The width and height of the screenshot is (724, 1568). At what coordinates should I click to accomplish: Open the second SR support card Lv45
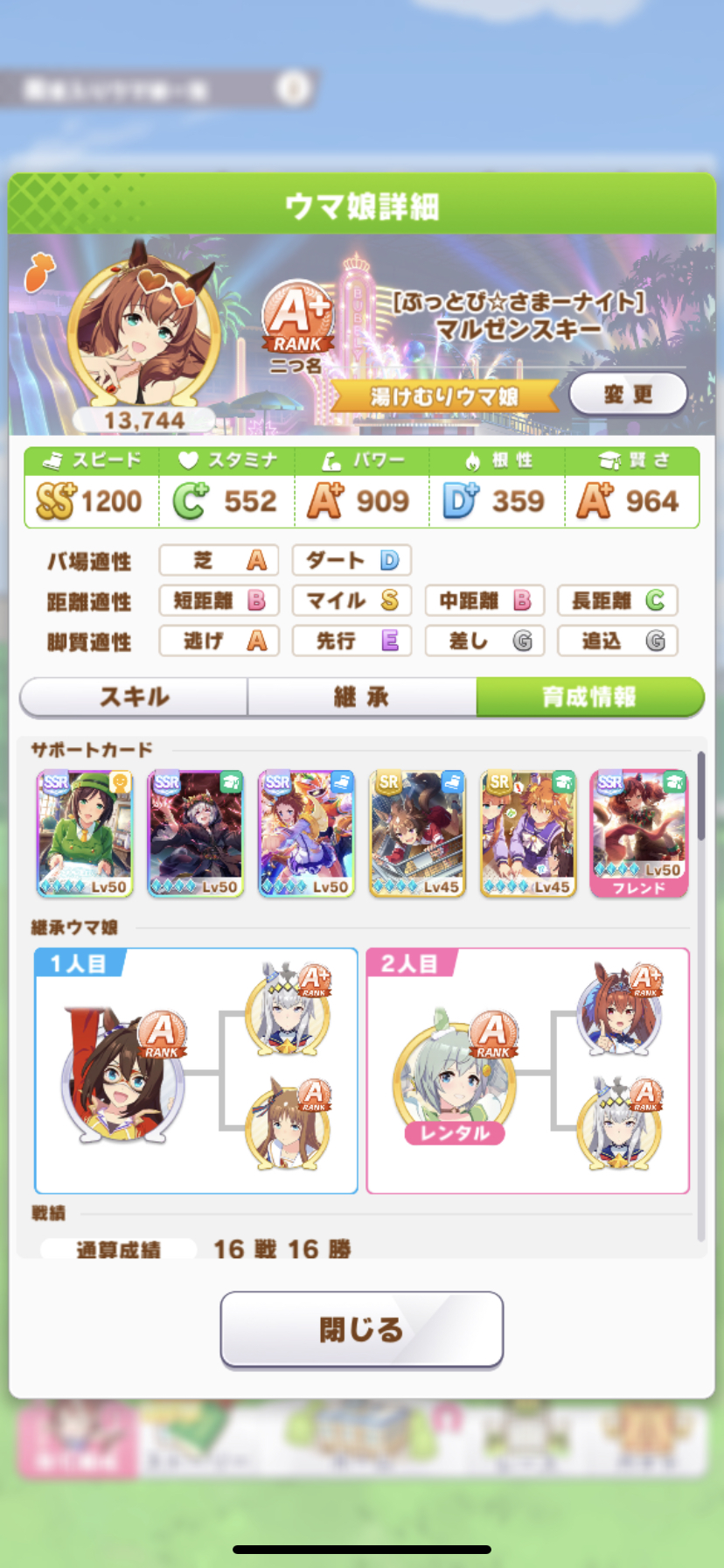[x=528, y=833]
